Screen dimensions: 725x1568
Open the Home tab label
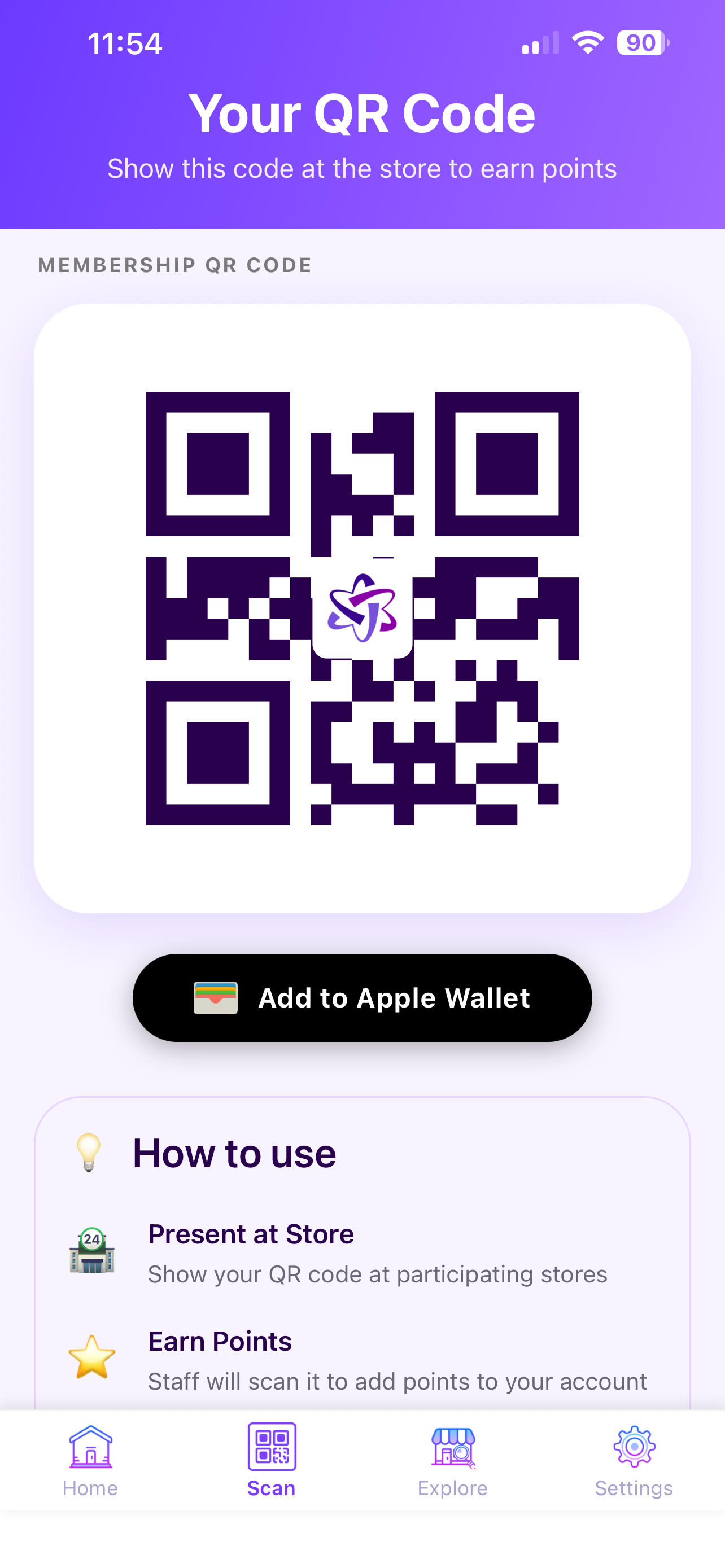(x=90, y=1489)
